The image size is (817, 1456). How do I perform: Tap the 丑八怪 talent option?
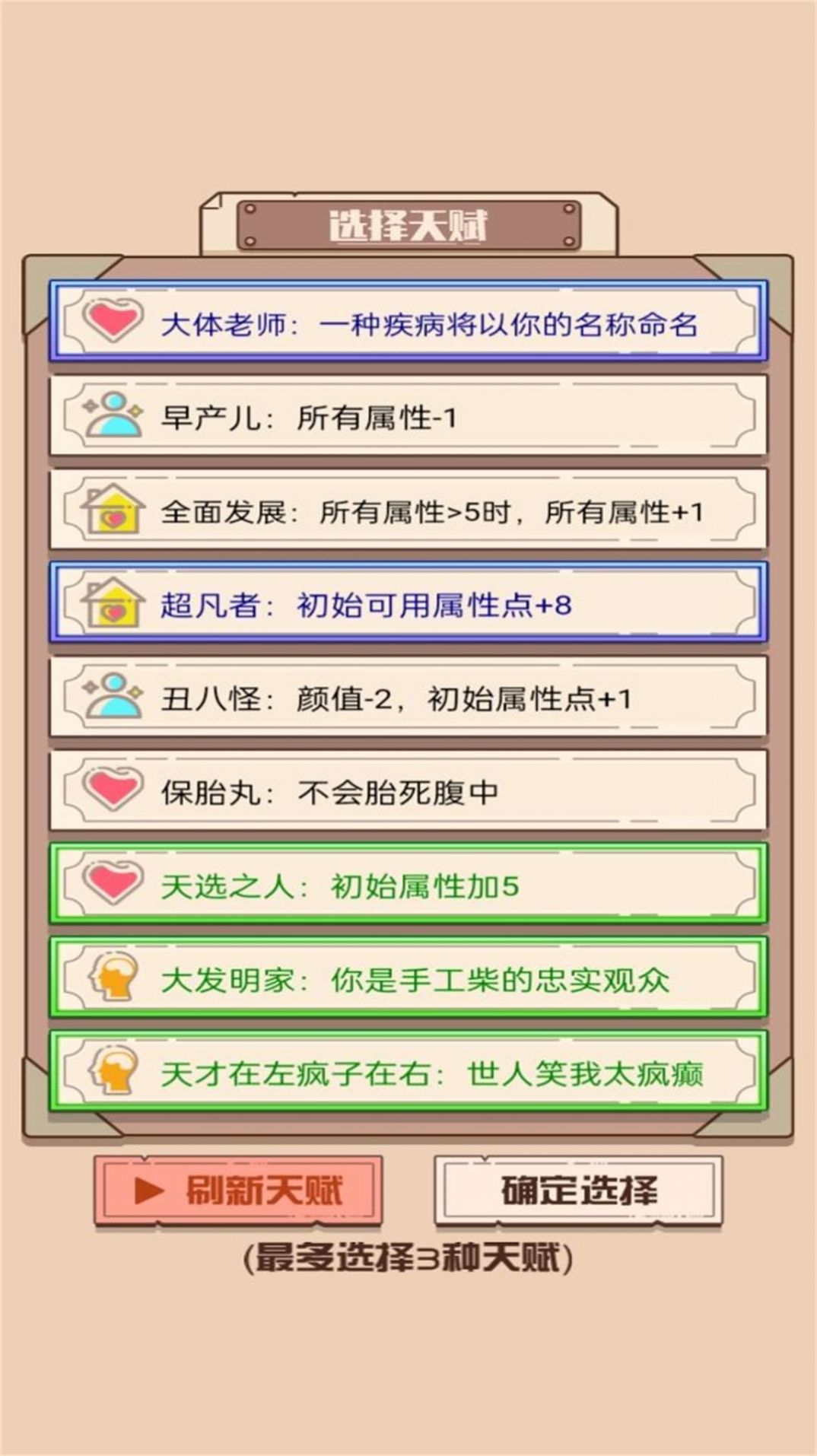click(x=408, y=698)
